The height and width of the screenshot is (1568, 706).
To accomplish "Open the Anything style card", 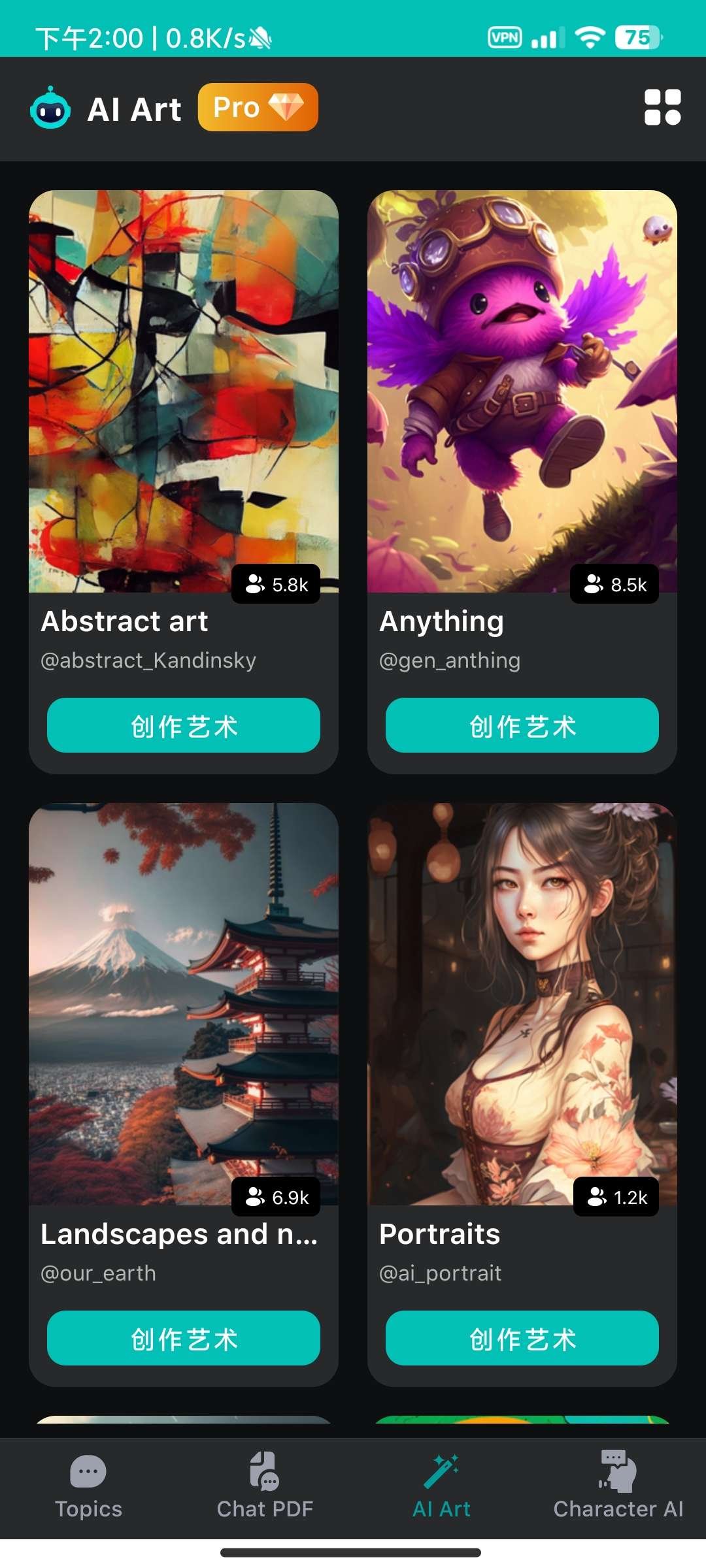I will pos(522,392).
